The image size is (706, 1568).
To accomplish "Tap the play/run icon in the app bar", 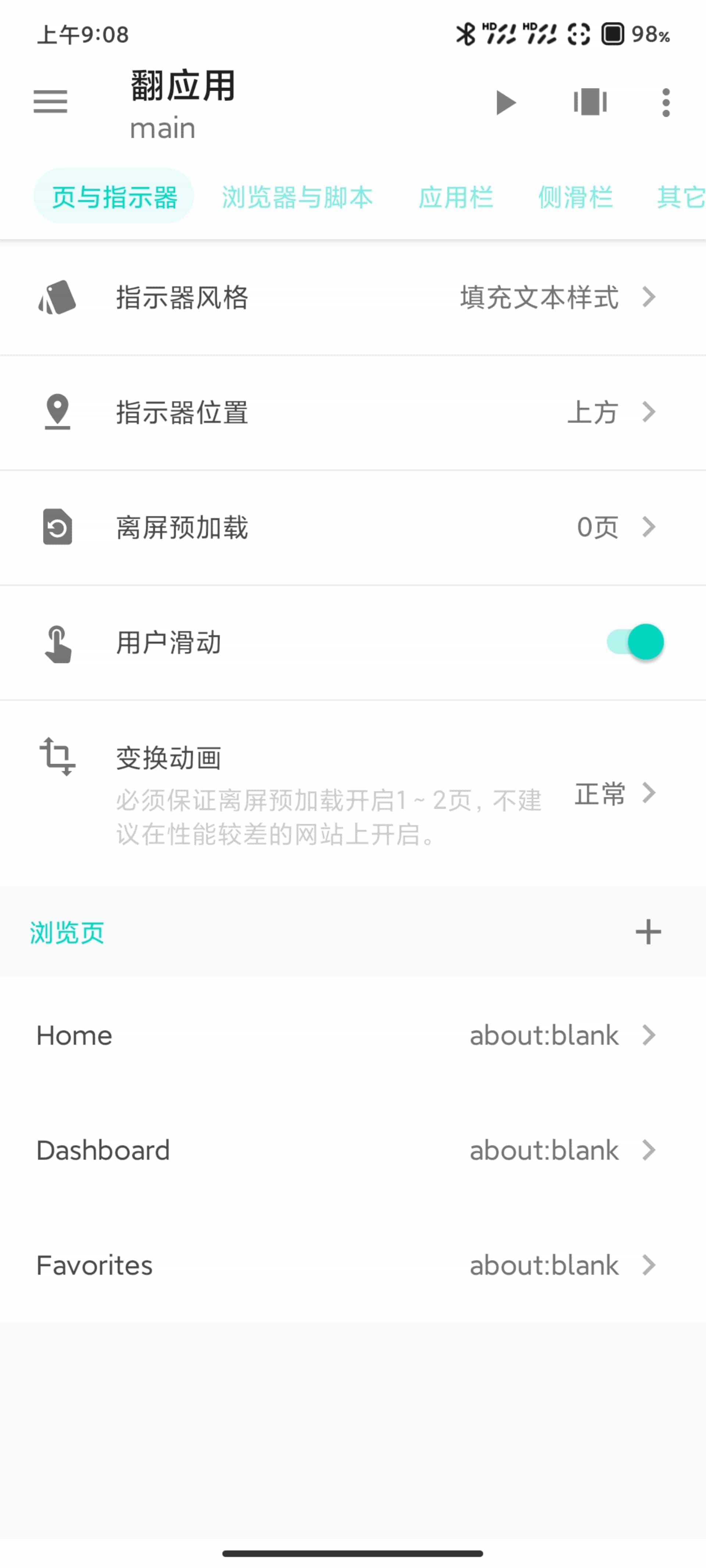I will coord(505,102).
